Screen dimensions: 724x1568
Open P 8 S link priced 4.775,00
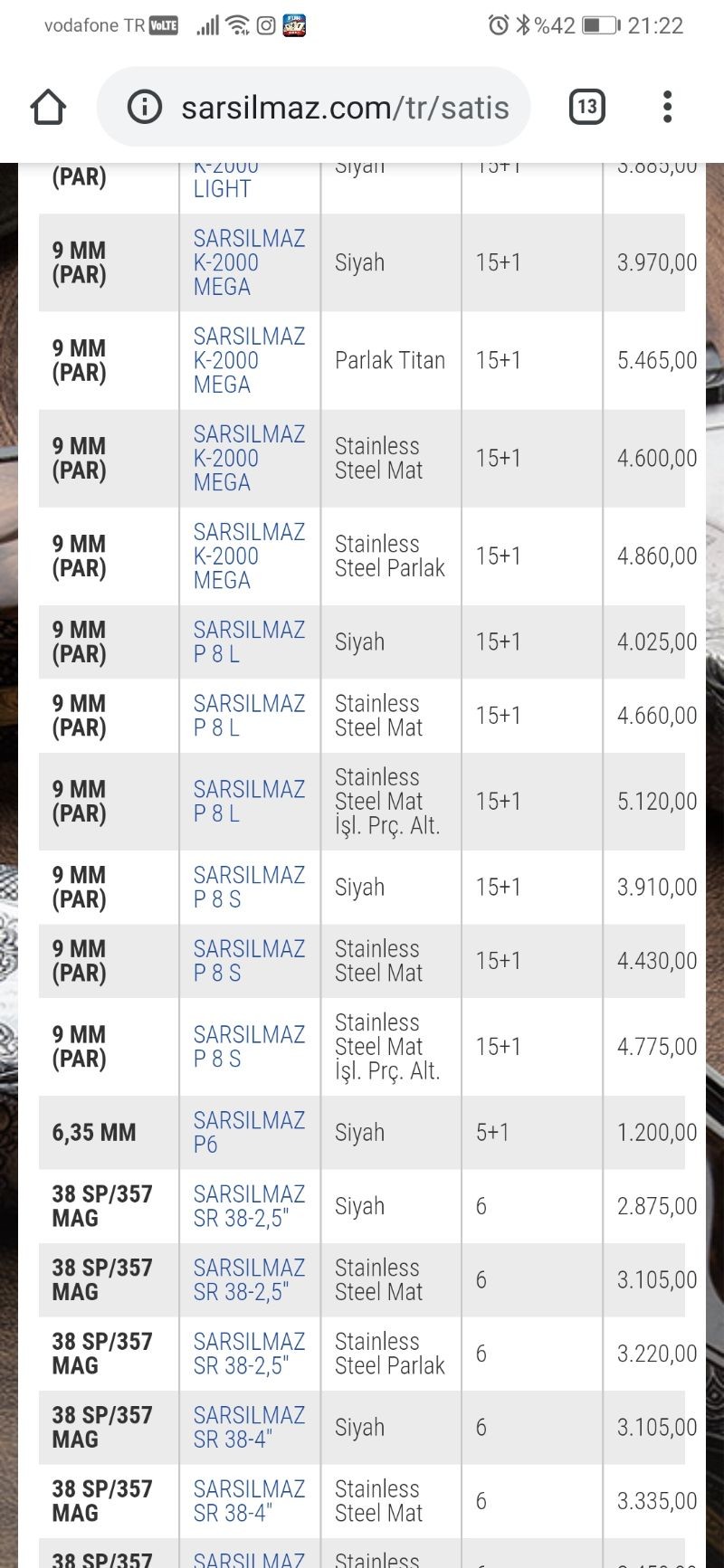pyautogui.click(x=249, y=1046)
